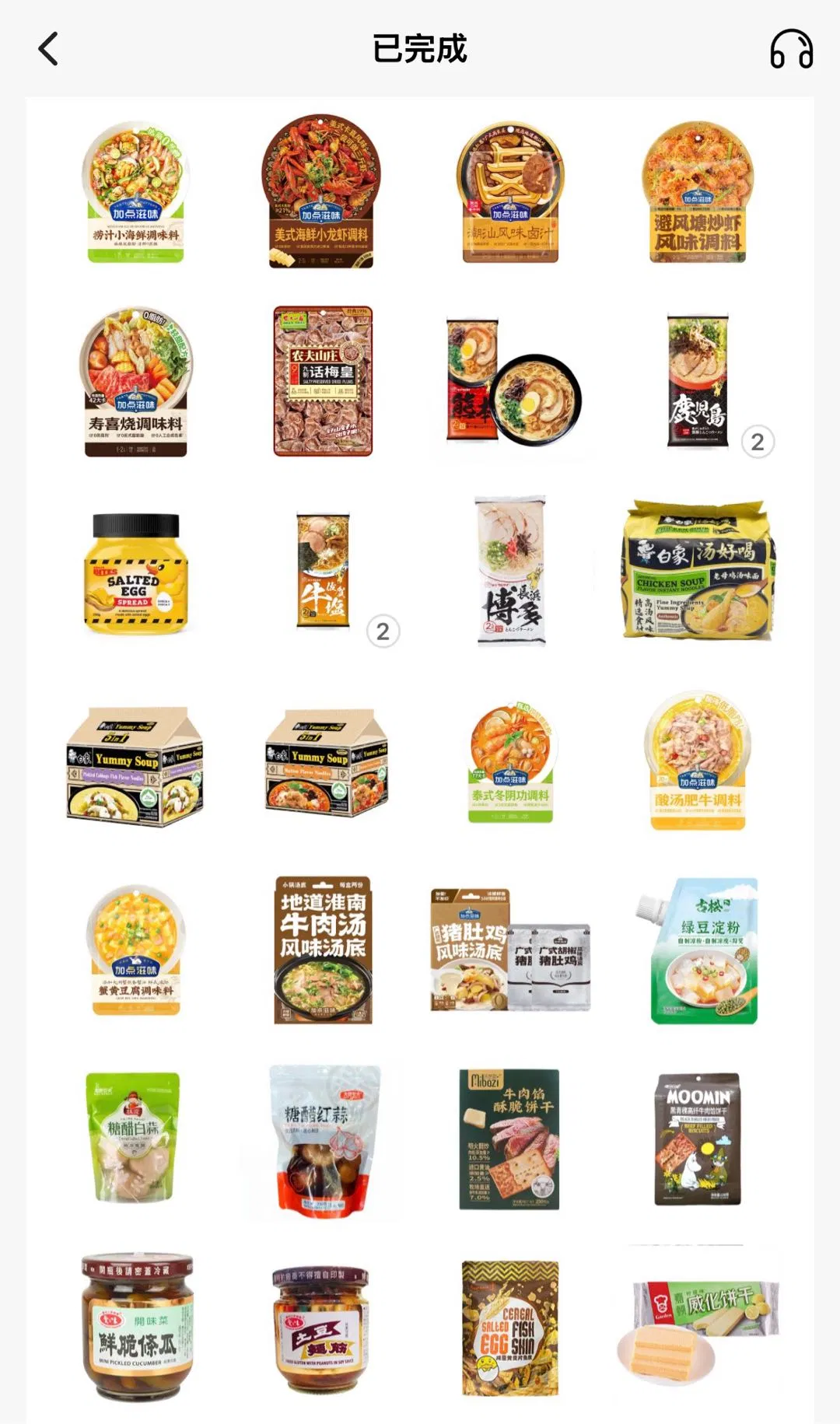Open the 白象汤好喝 Chicken Soup noodles
Screen dimensions: 840x1424
(698, 570)
